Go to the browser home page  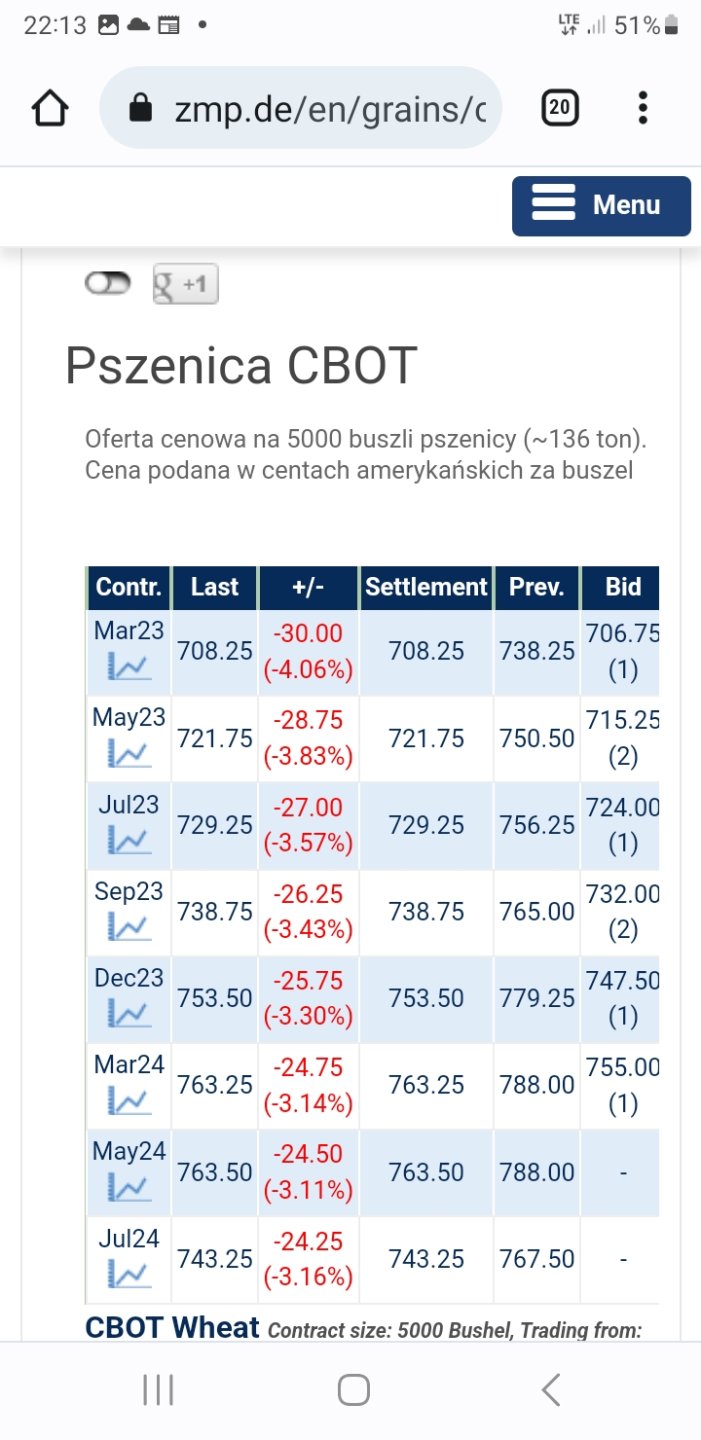(x=50, y=109)
